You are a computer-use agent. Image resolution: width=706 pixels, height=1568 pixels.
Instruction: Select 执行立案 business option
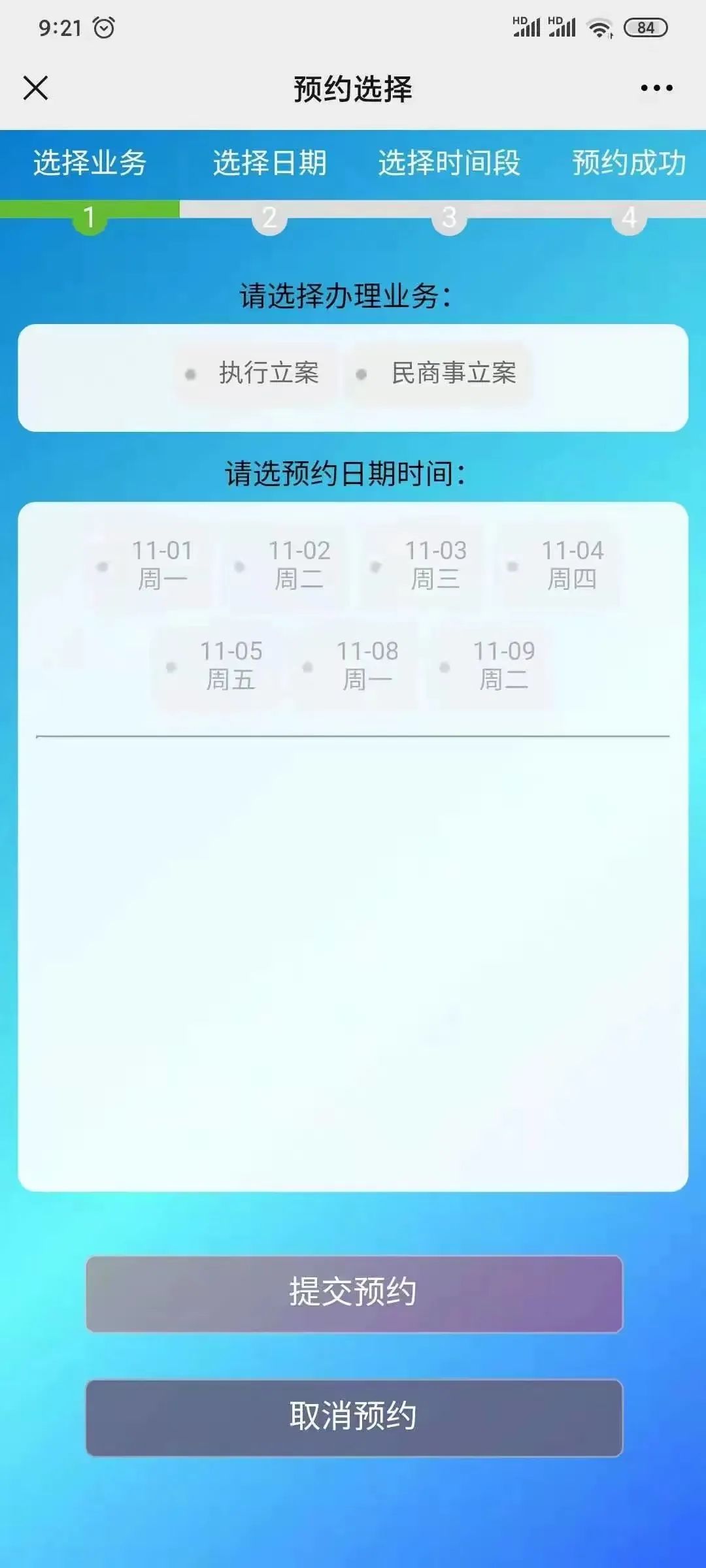point(256,374)
